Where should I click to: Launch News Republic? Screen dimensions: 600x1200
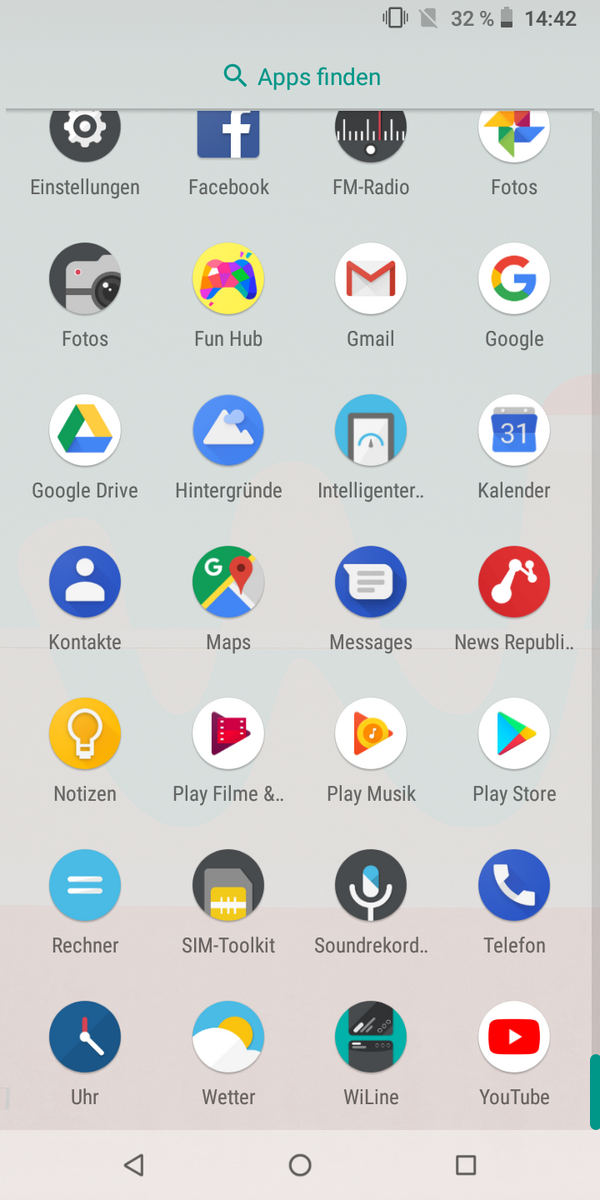[514, 583]
